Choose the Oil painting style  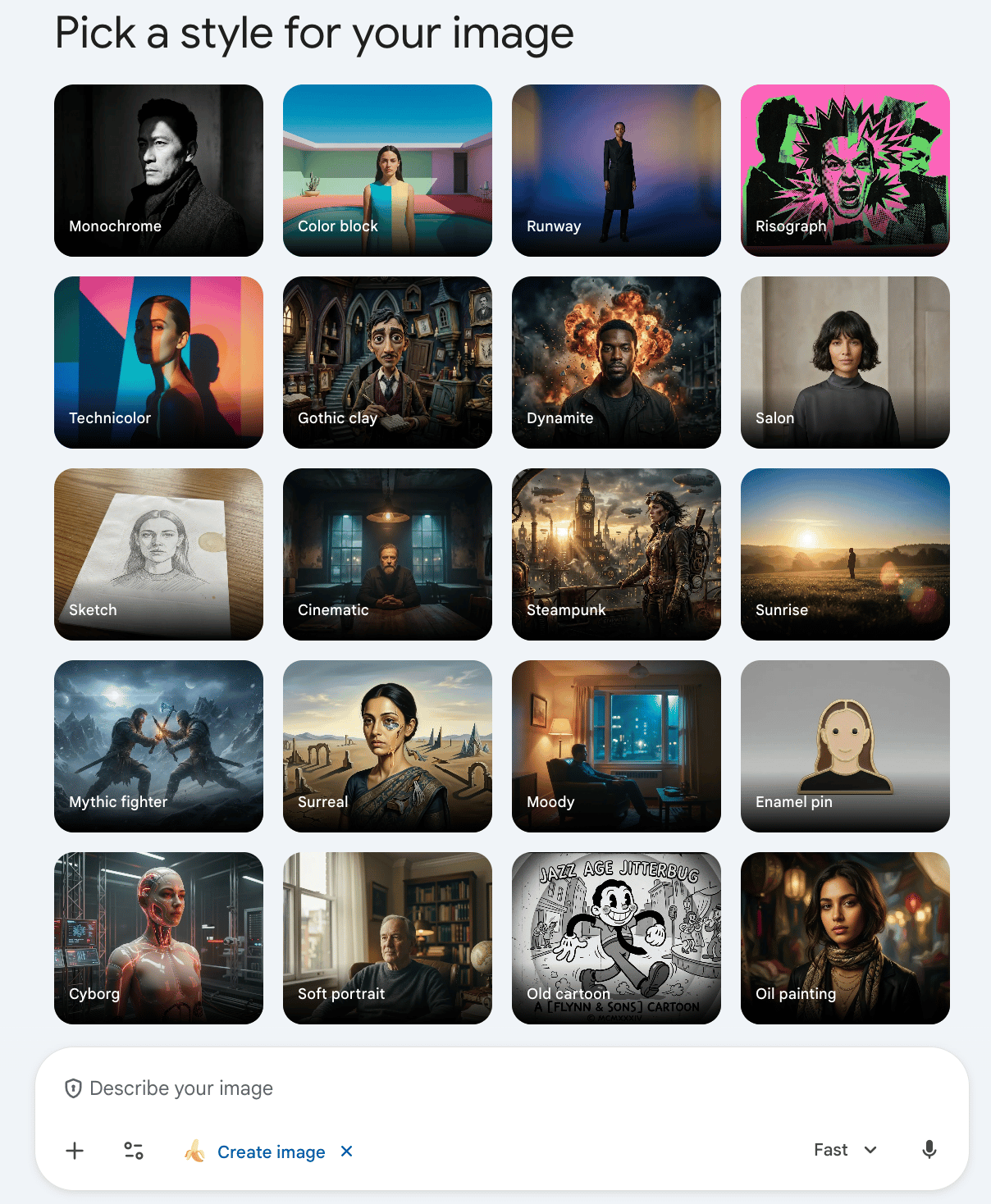point(845,938)
